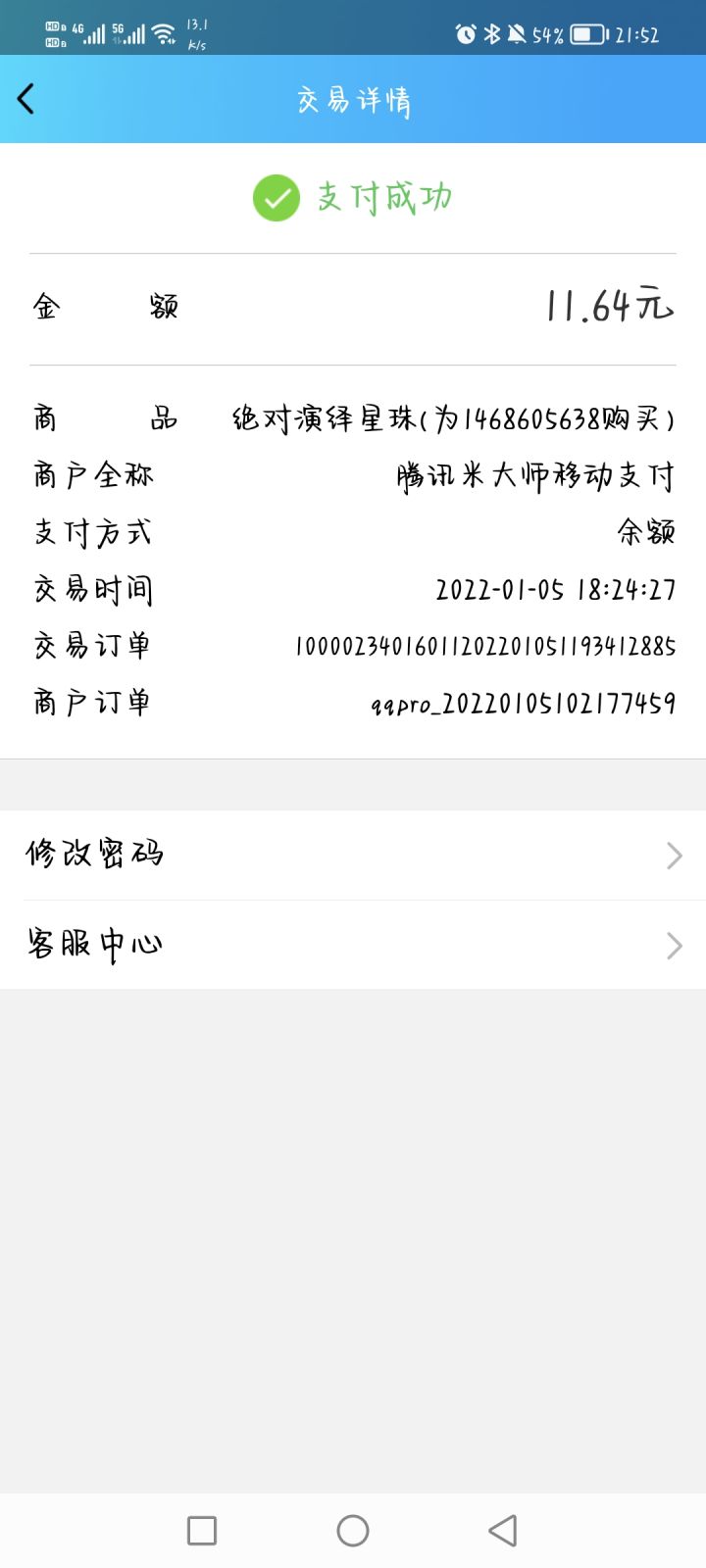
Task: Tap the system home button
Action: coord(353,1530)
